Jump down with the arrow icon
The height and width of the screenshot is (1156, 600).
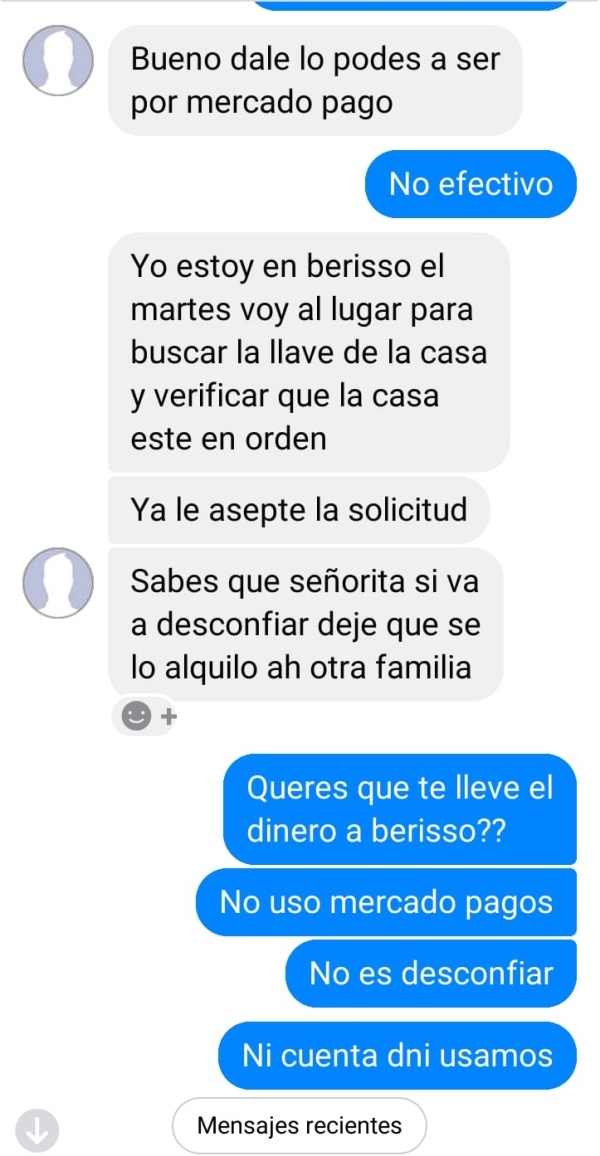(38, 1129)
